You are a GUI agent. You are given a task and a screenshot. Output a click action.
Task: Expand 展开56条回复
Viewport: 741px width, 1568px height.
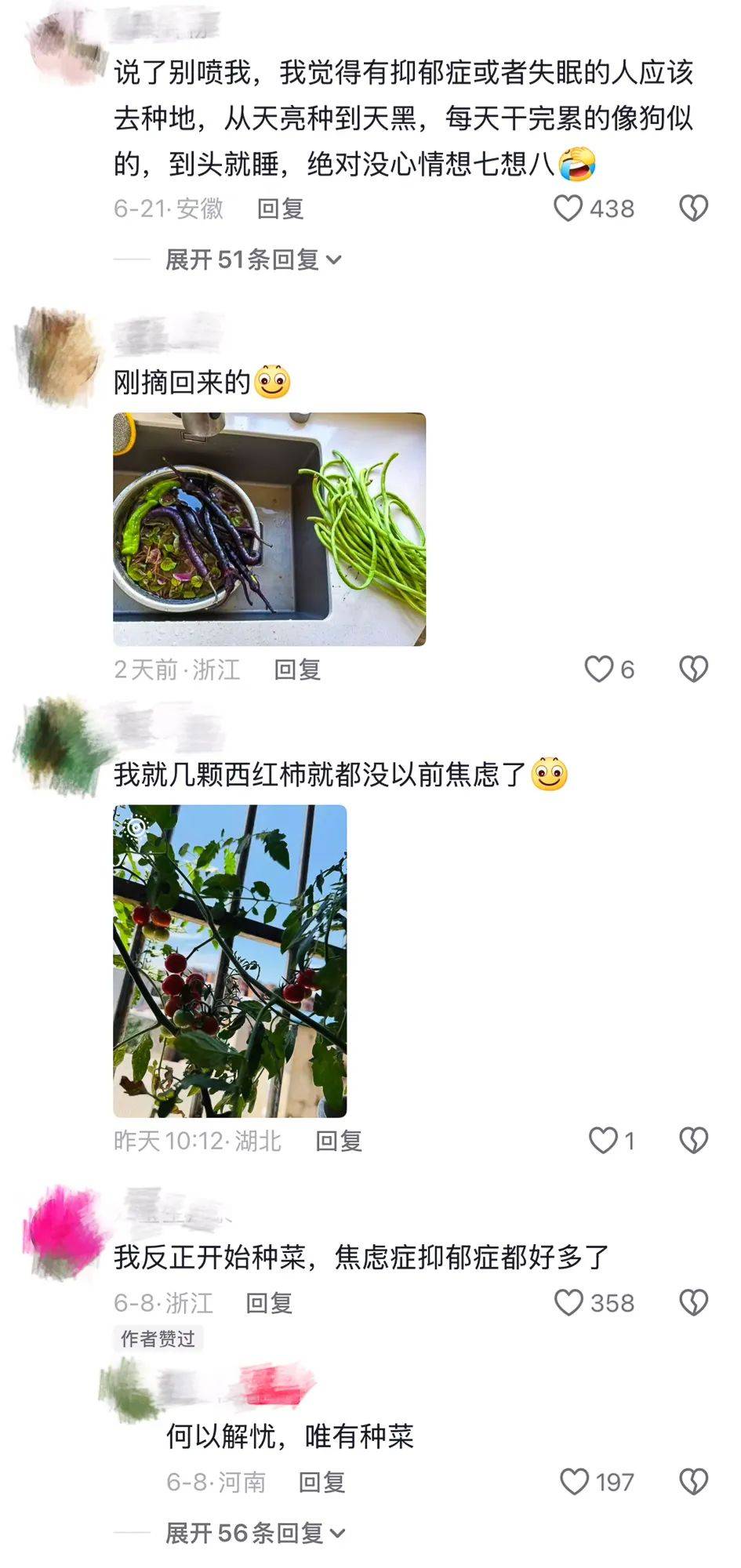point(255,1533)
